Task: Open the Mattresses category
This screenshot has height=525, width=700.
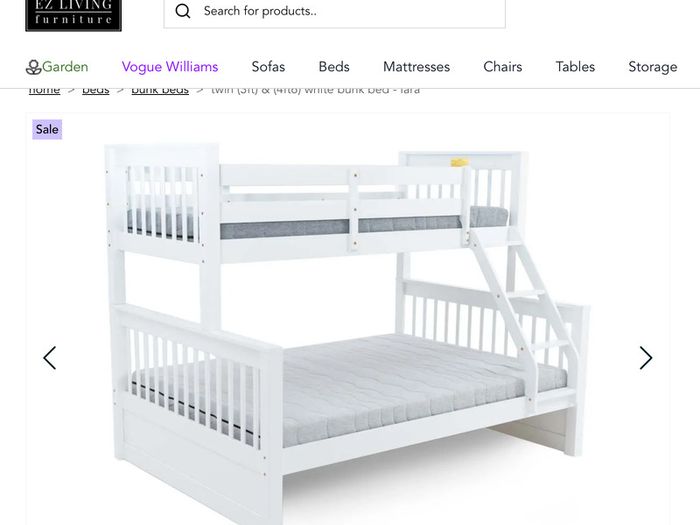Action: [x=416, y=67]
